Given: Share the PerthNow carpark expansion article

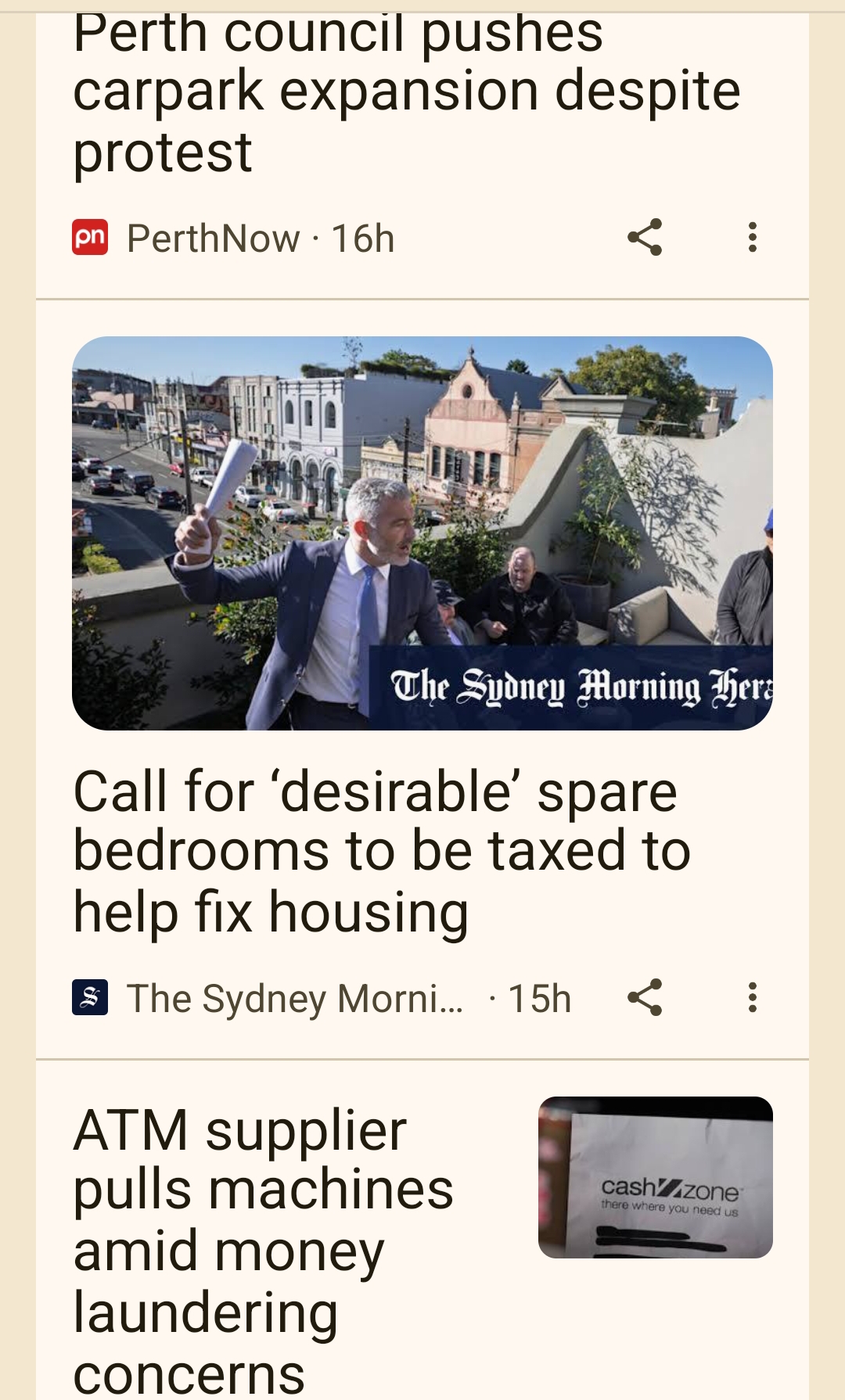Looking at the screenshot, I should coord(645,237).
